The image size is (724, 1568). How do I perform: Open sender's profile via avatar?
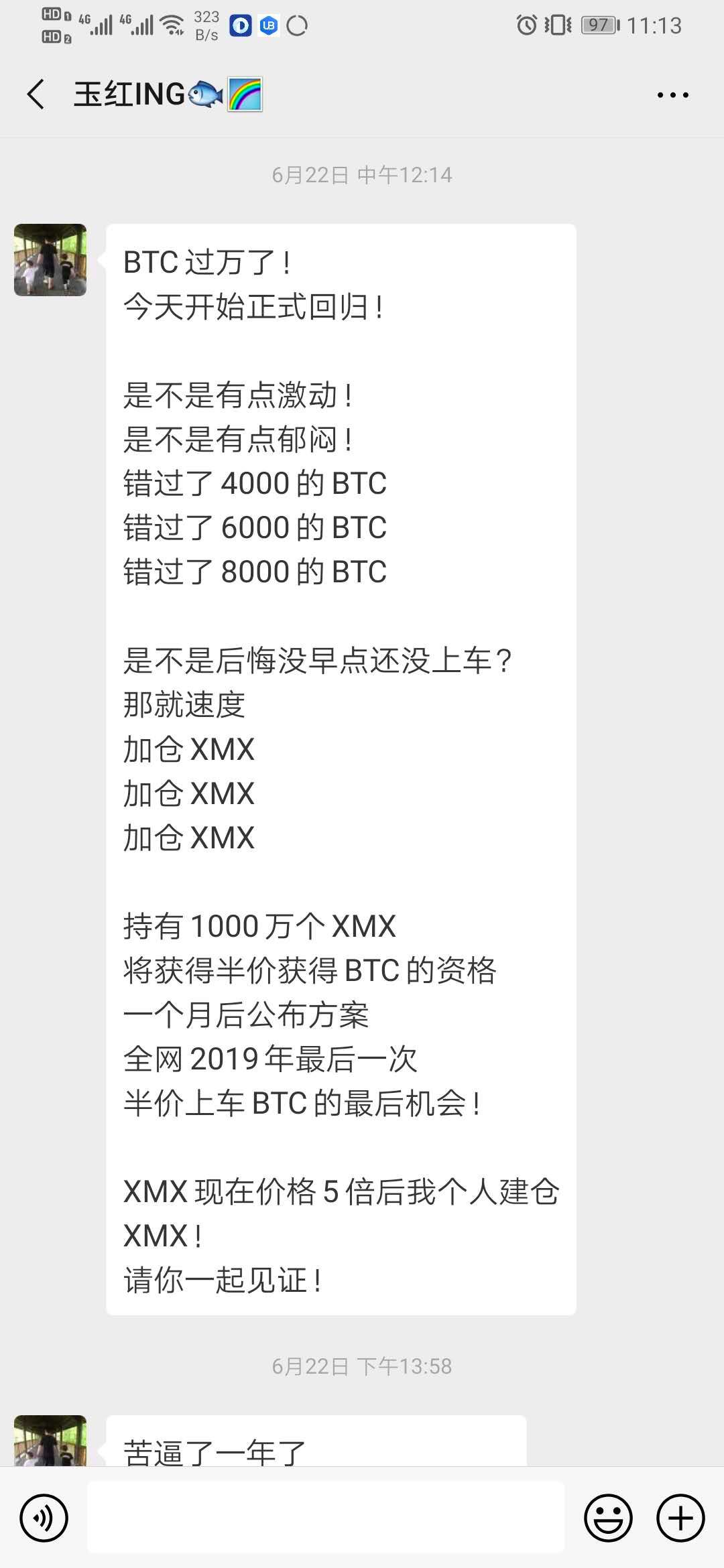[x=50, y=260]
